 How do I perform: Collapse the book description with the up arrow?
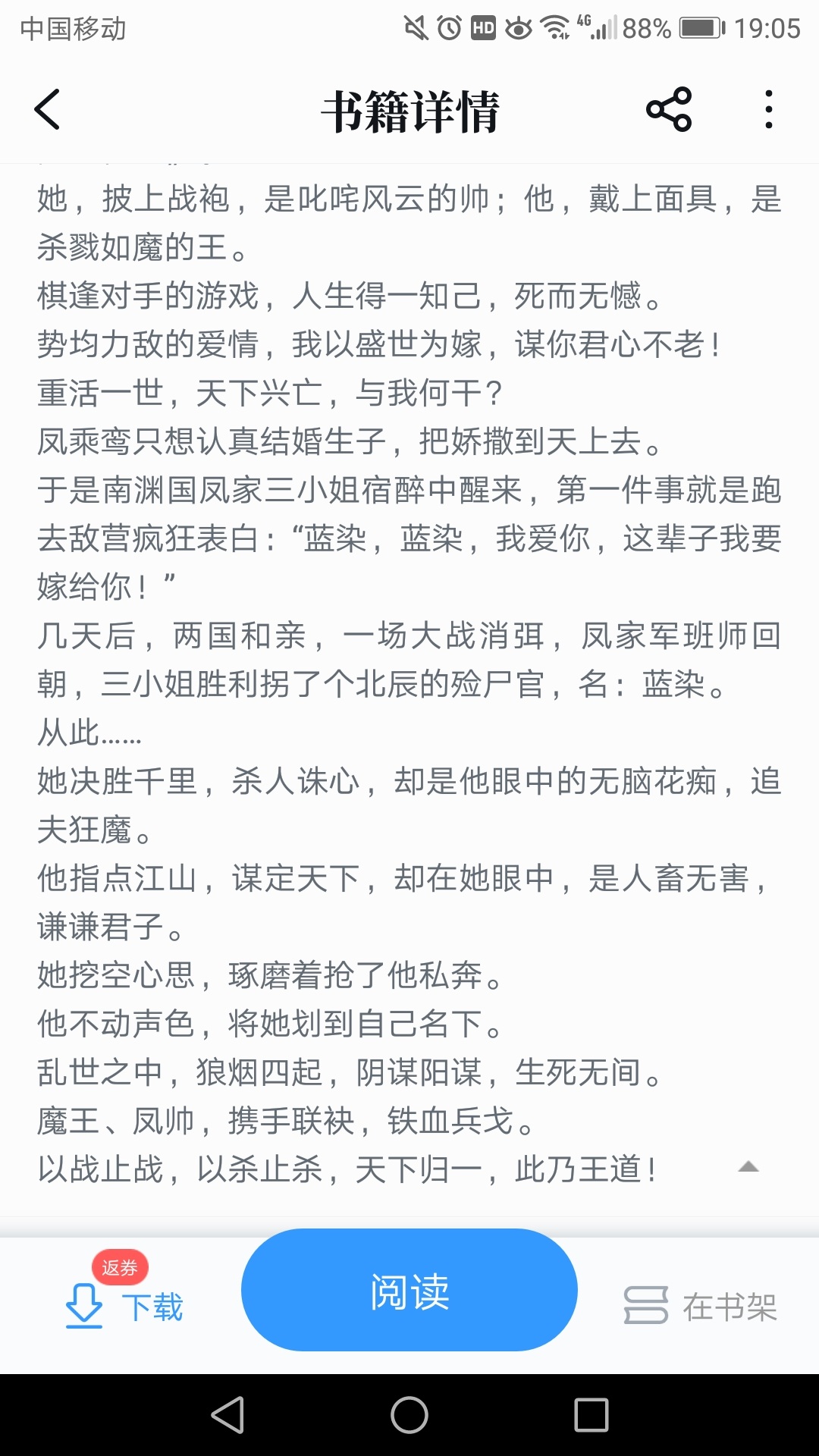(748, 1167)
